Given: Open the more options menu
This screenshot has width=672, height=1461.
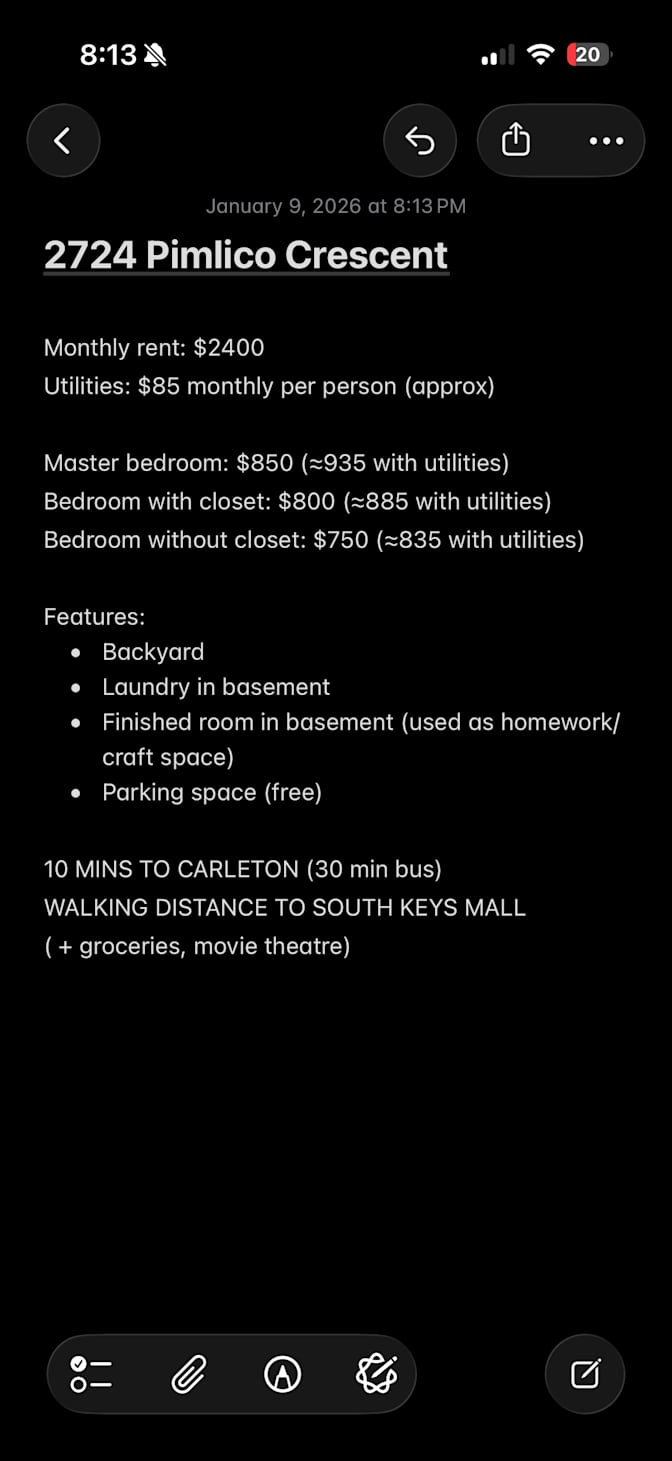Looking at the screenshot, I should coord(606,141).
